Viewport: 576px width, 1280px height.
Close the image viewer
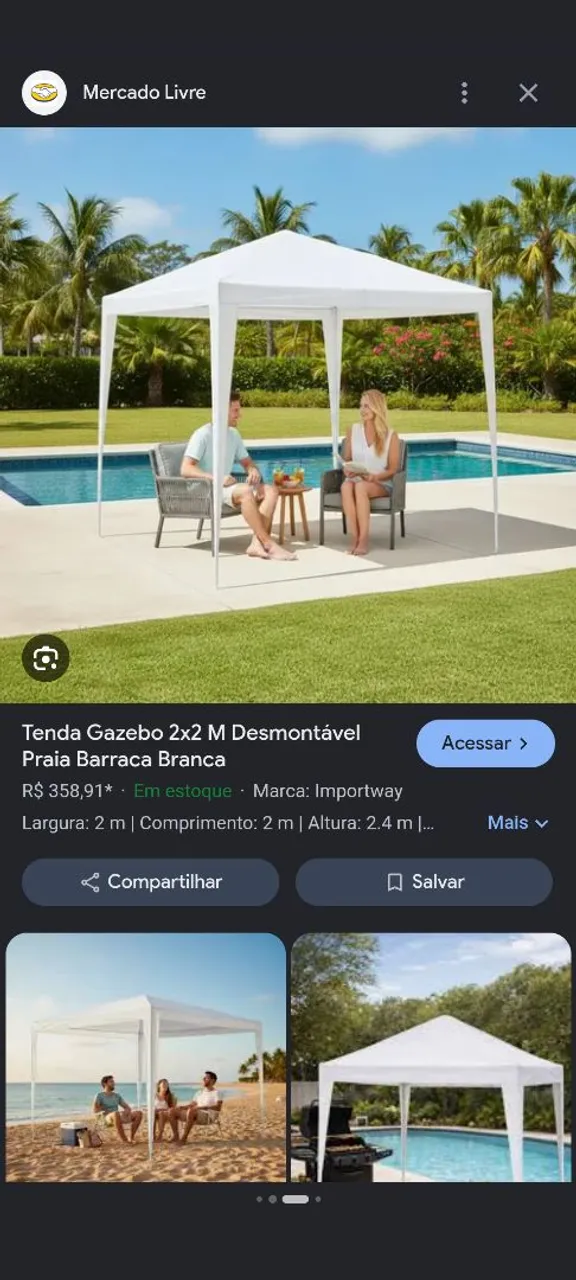pos(528,93)
